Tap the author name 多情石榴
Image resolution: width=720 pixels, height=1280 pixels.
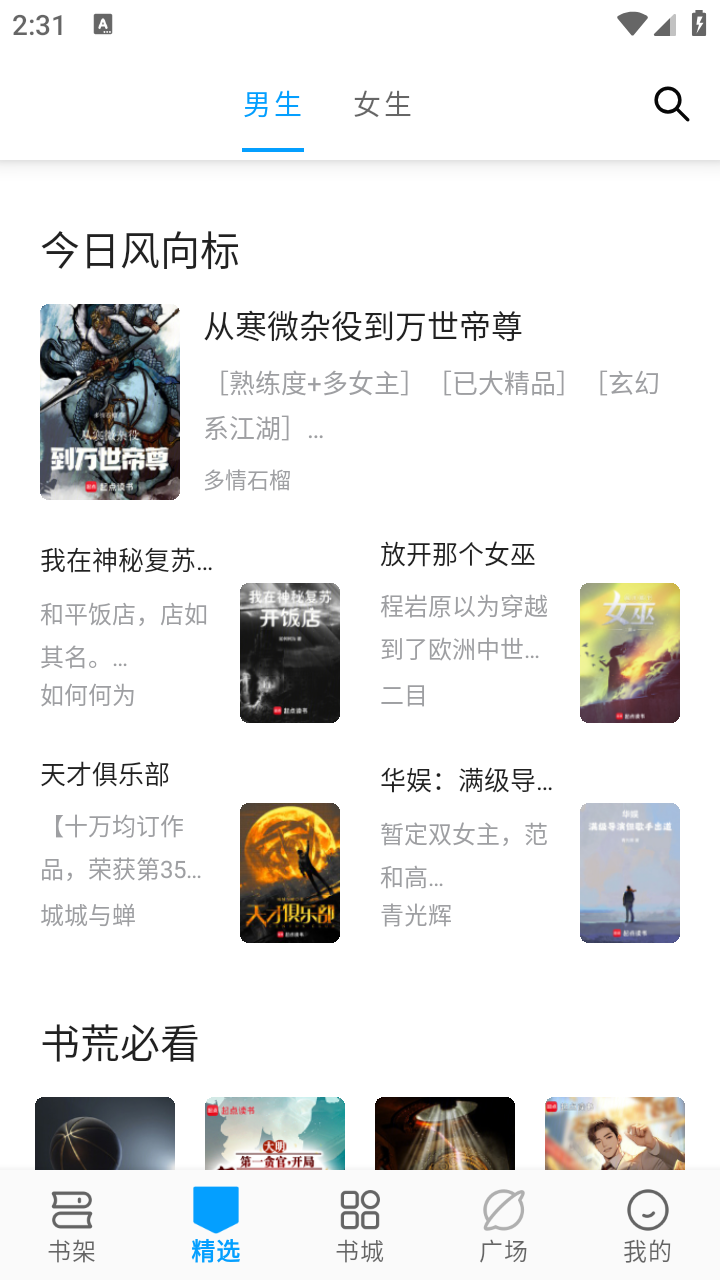click(246, 480)
